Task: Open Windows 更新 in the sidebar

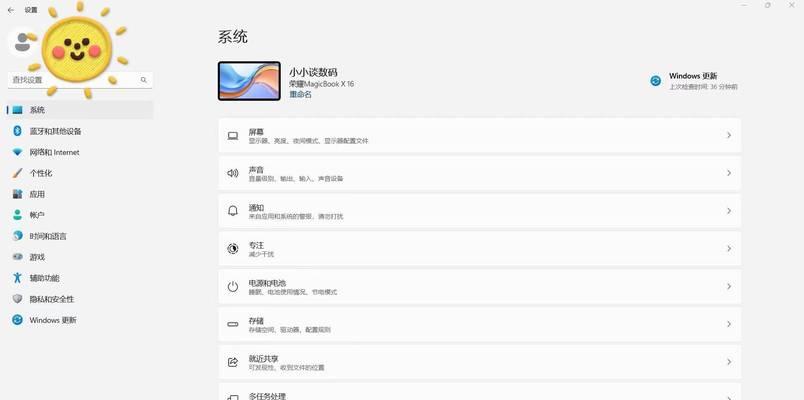Action: point(52,320)
